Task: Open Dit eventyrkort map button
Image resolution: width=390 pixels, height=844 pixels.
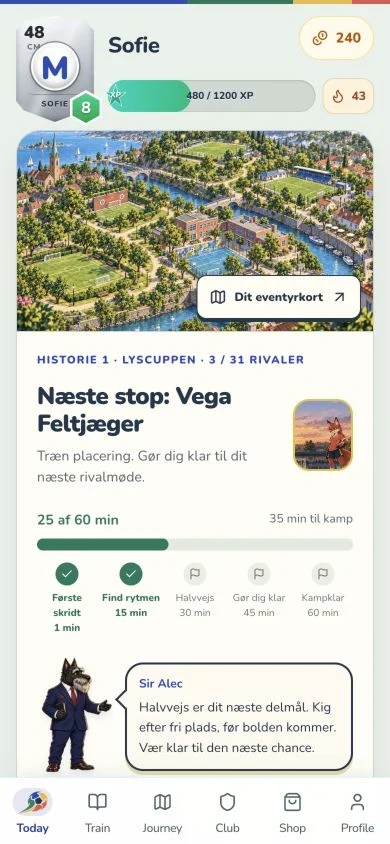Action: point(278,298)
